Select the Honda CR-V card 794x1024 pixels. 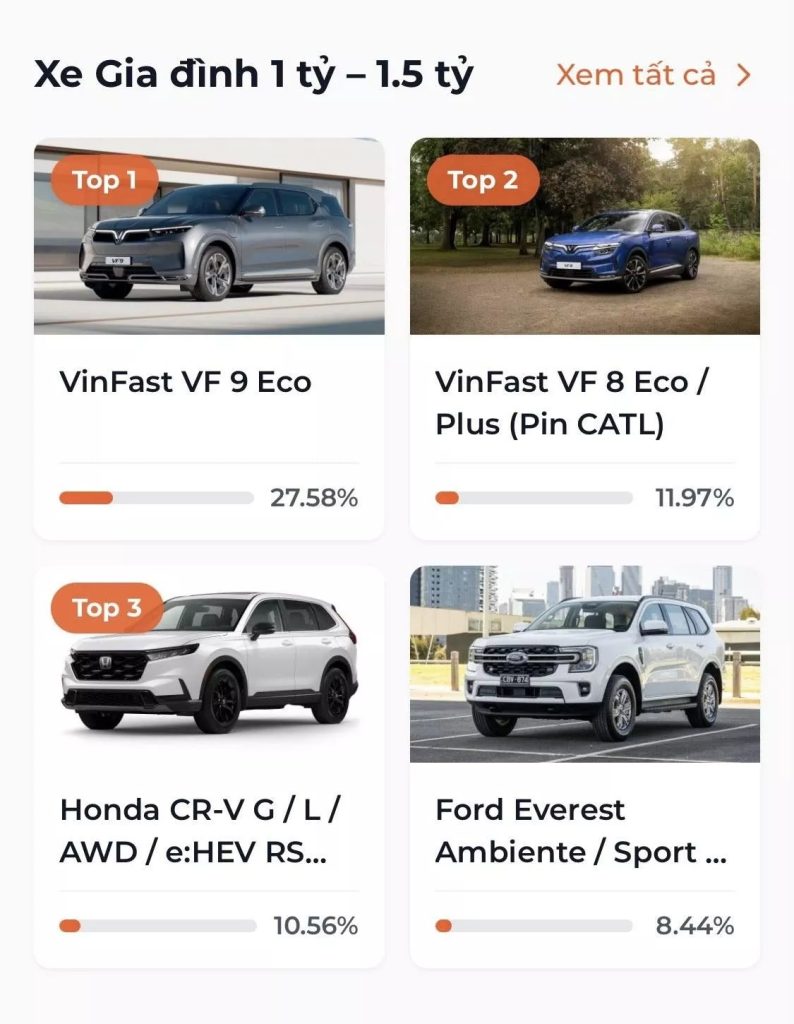(209, 768)
